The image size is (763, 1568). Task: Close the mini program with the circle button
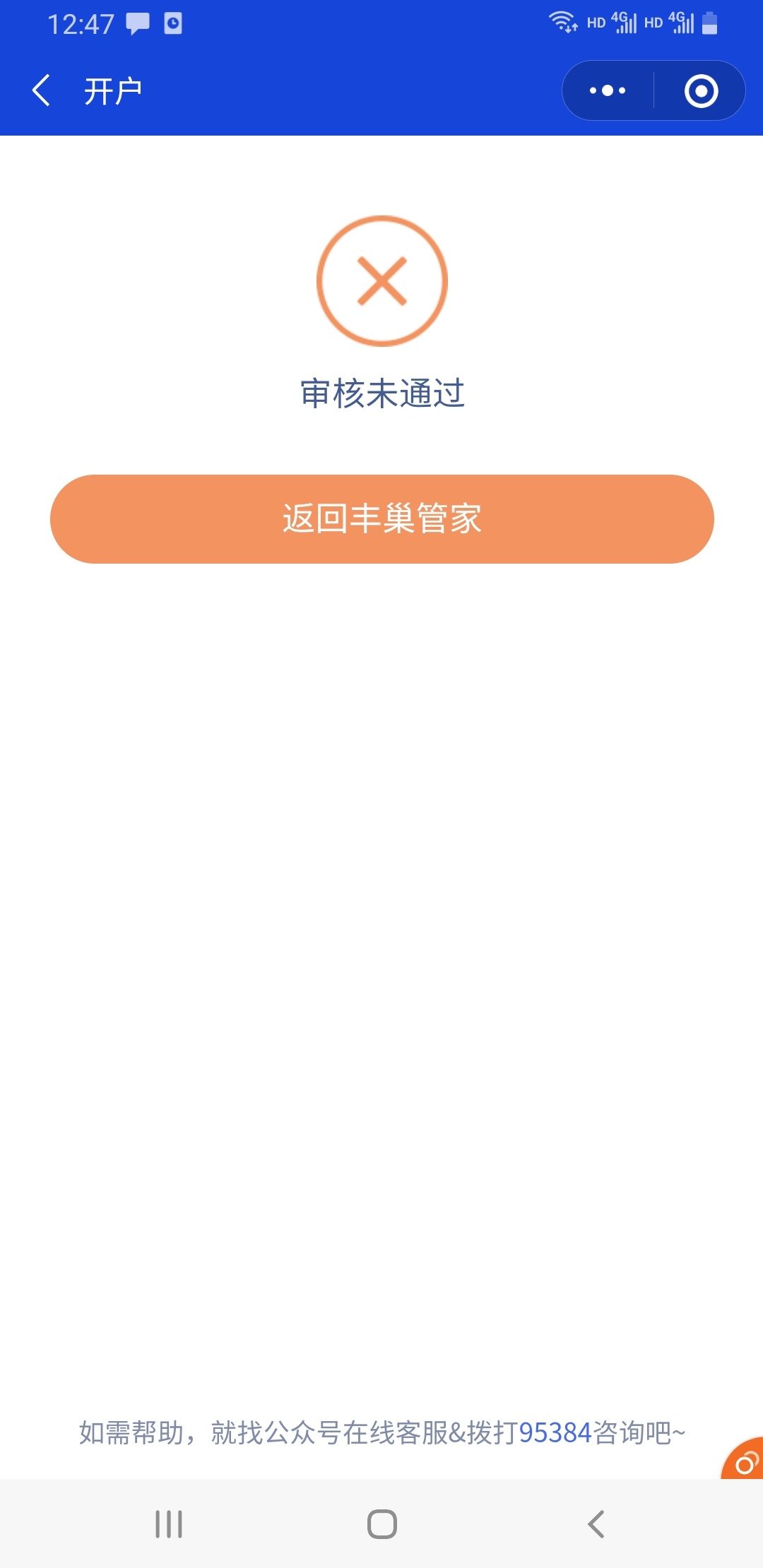click(x=701, y=90)
